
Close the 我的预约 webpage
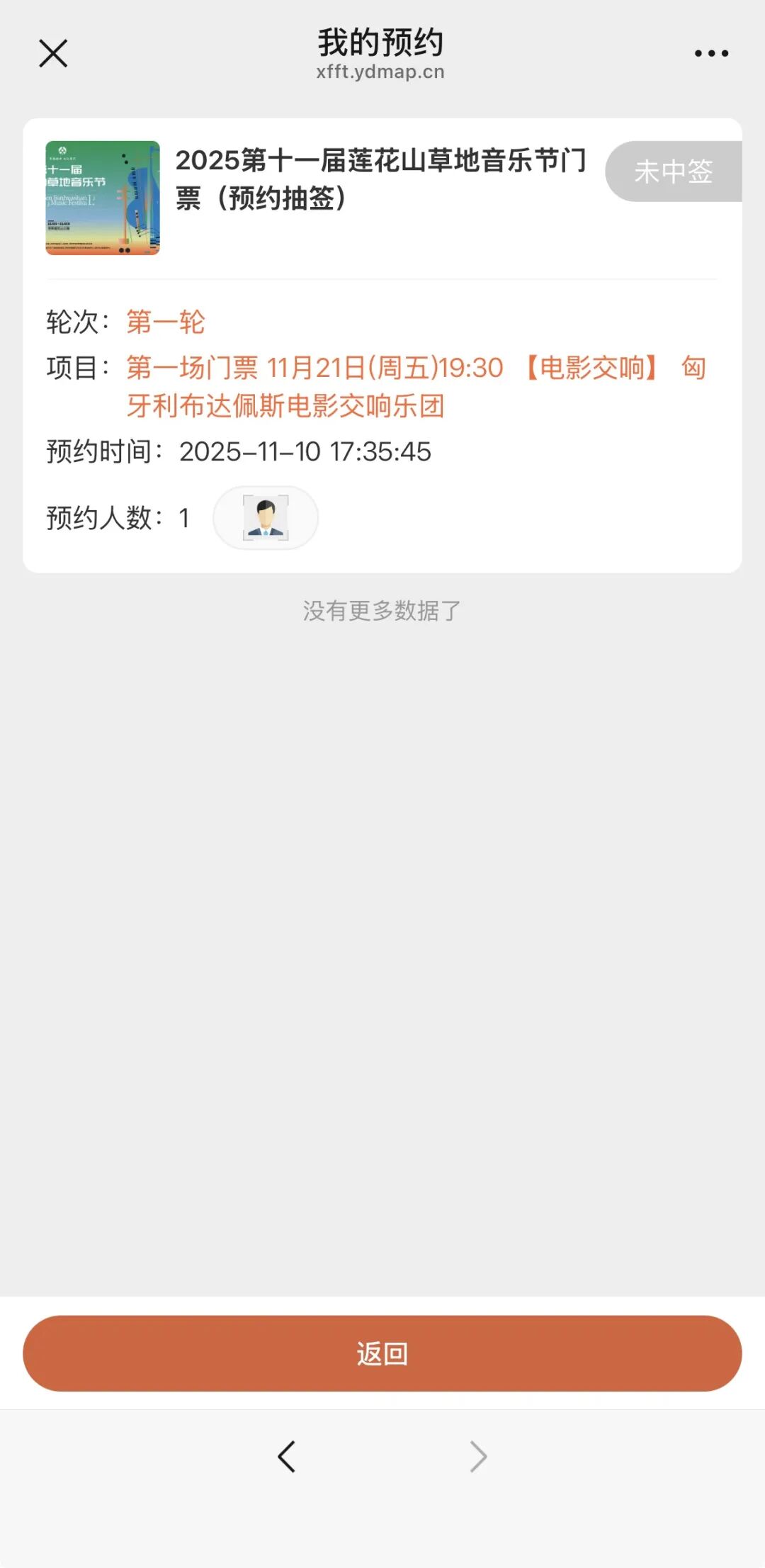[x=53, y=53]
